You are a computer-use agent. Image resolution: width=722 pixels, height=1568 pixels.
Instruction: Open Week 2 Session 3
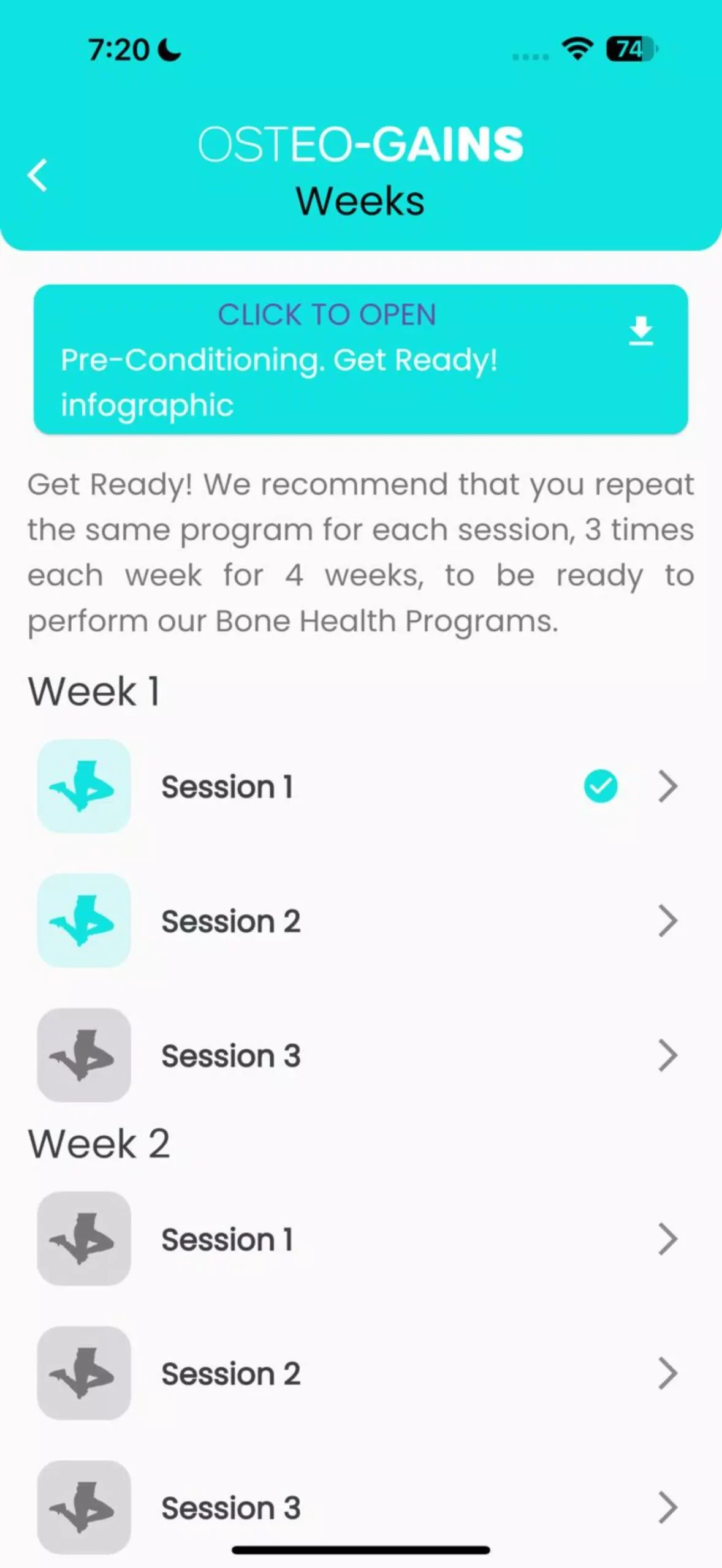point(360,1507)
